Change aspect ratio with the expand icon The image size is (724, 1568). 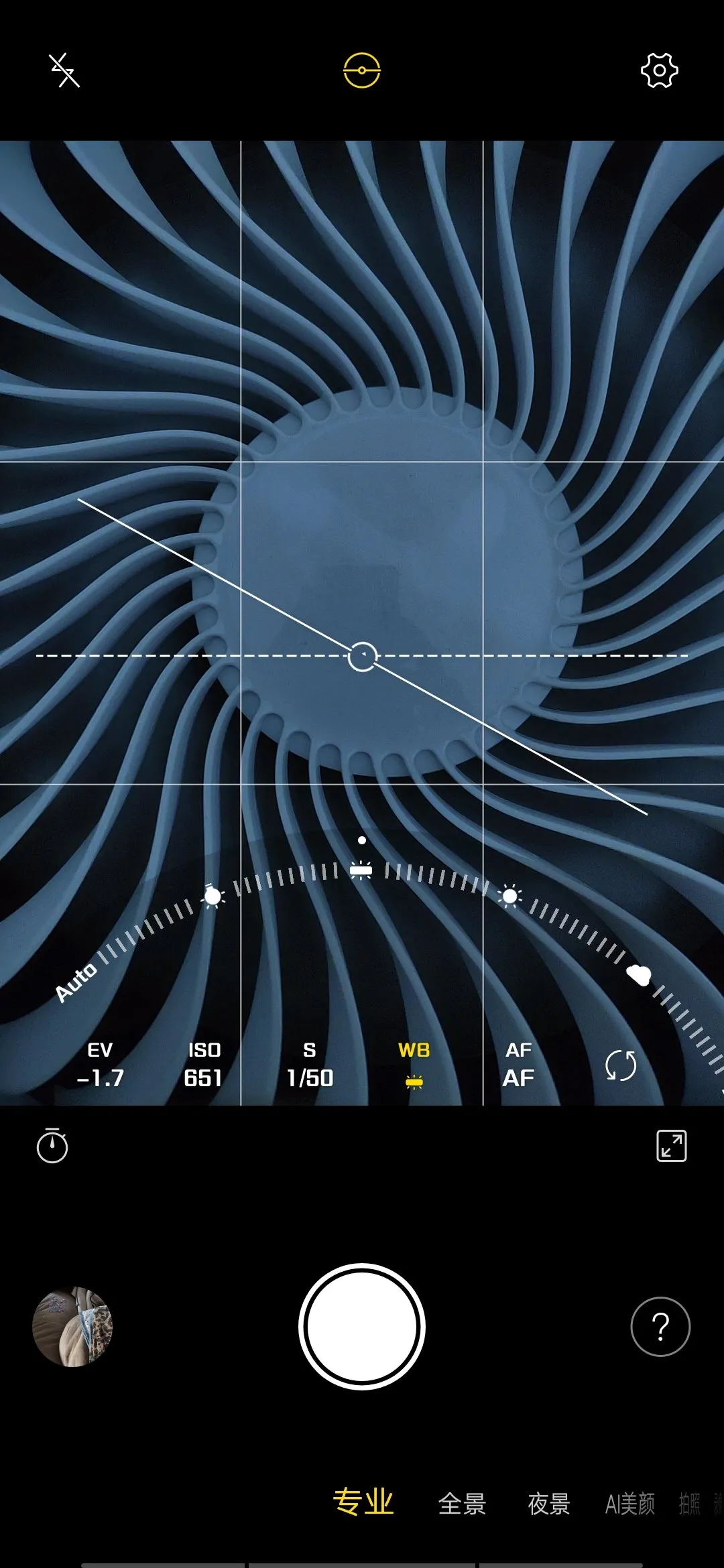pyautogui.click(x=671, y=1146)
